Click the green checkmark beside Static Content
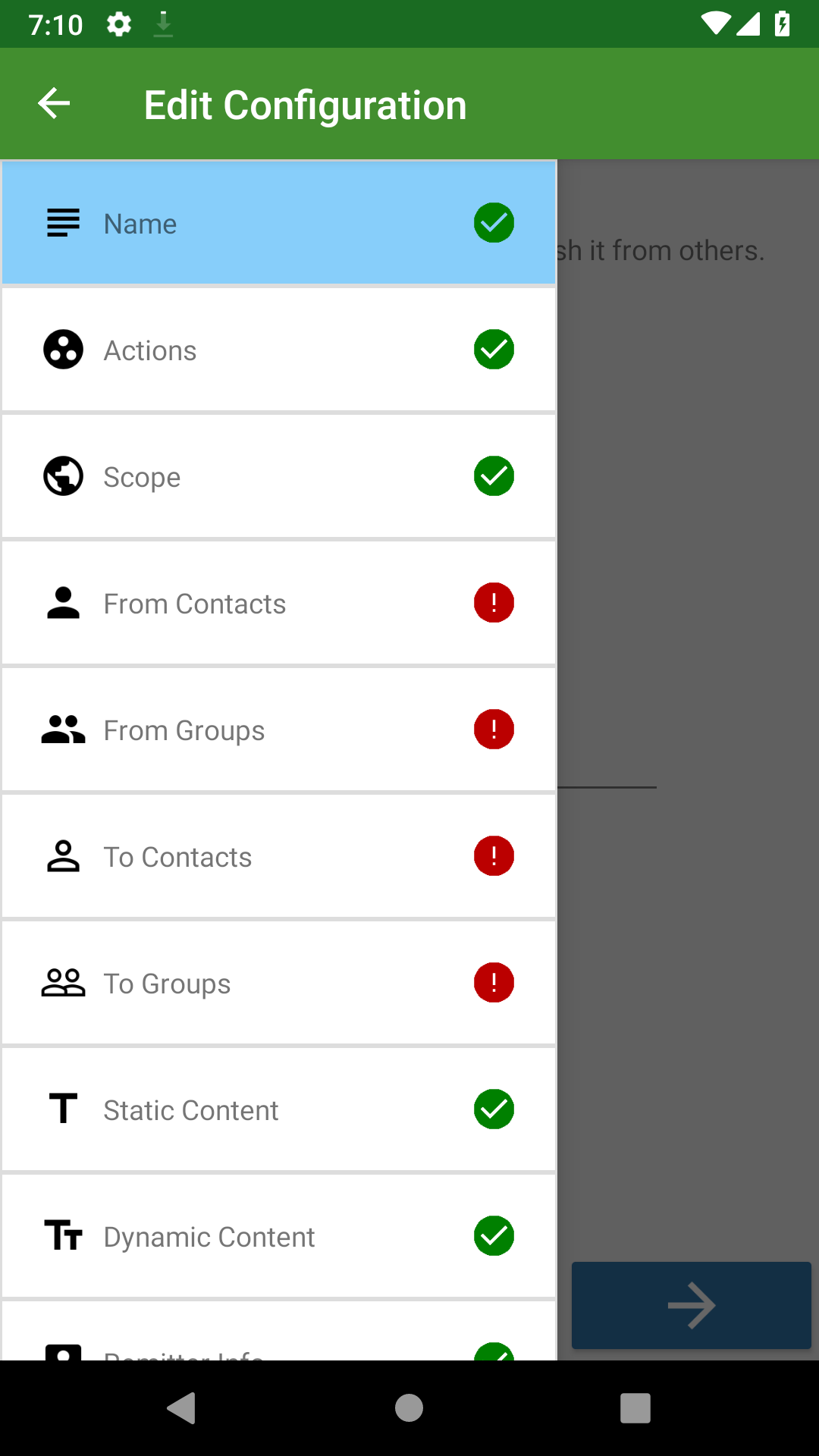819x1456 pixels. [x=494, y=1109]
